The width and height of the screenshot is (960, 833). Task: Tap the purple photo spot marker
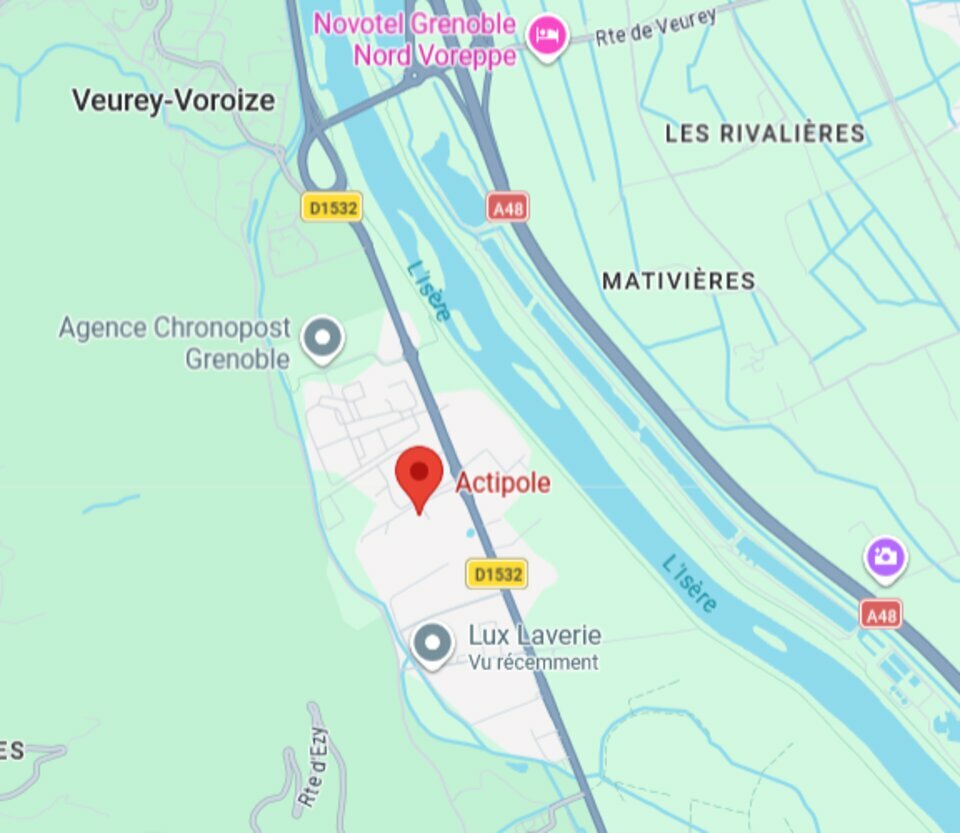pyautogui.click(x=885, y=559)
